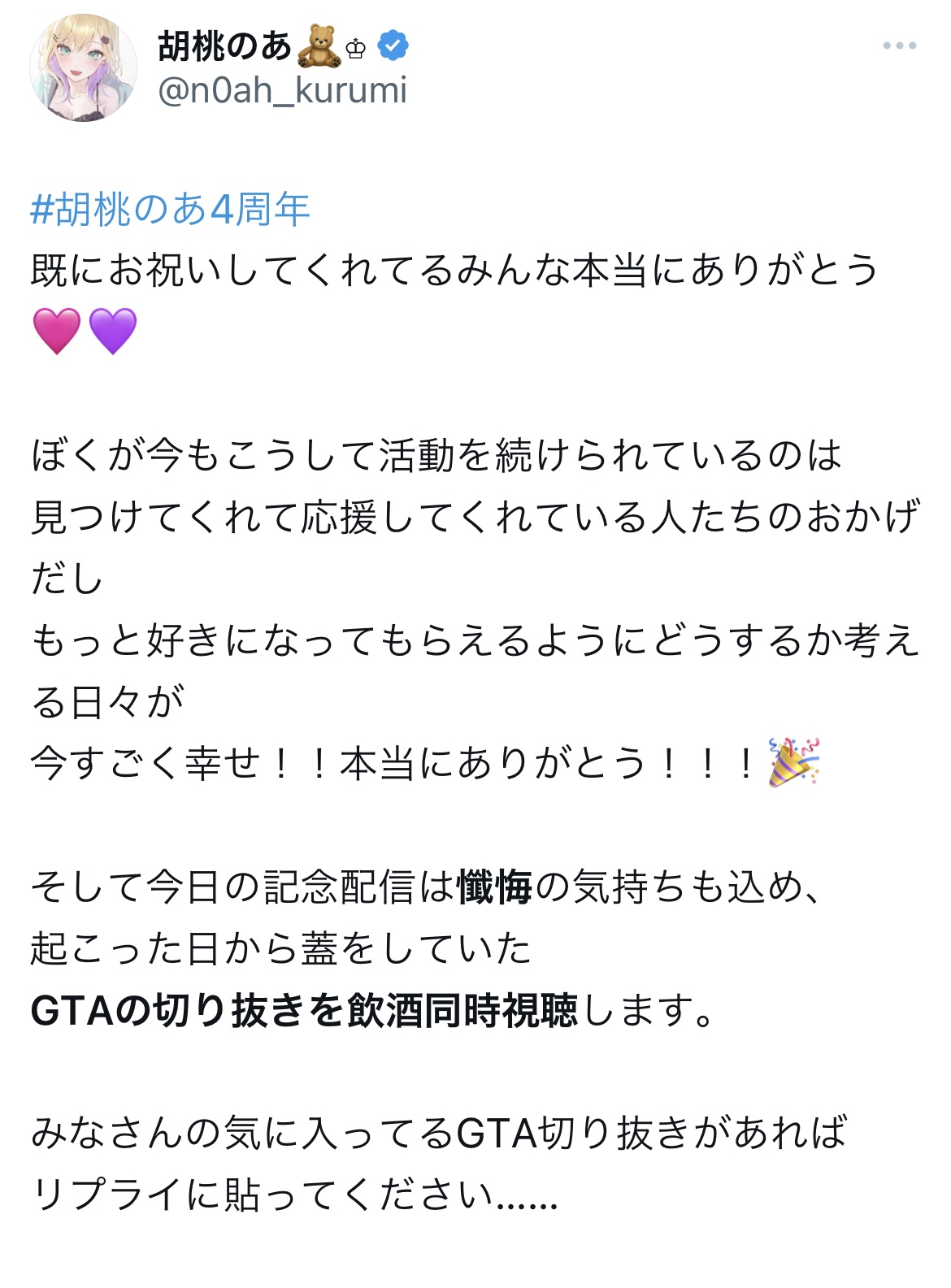Open the tweet's three-dot overflow menu
Image resolution: width=951 pixels, height=1288 pixels.
(x=899, y=46)
